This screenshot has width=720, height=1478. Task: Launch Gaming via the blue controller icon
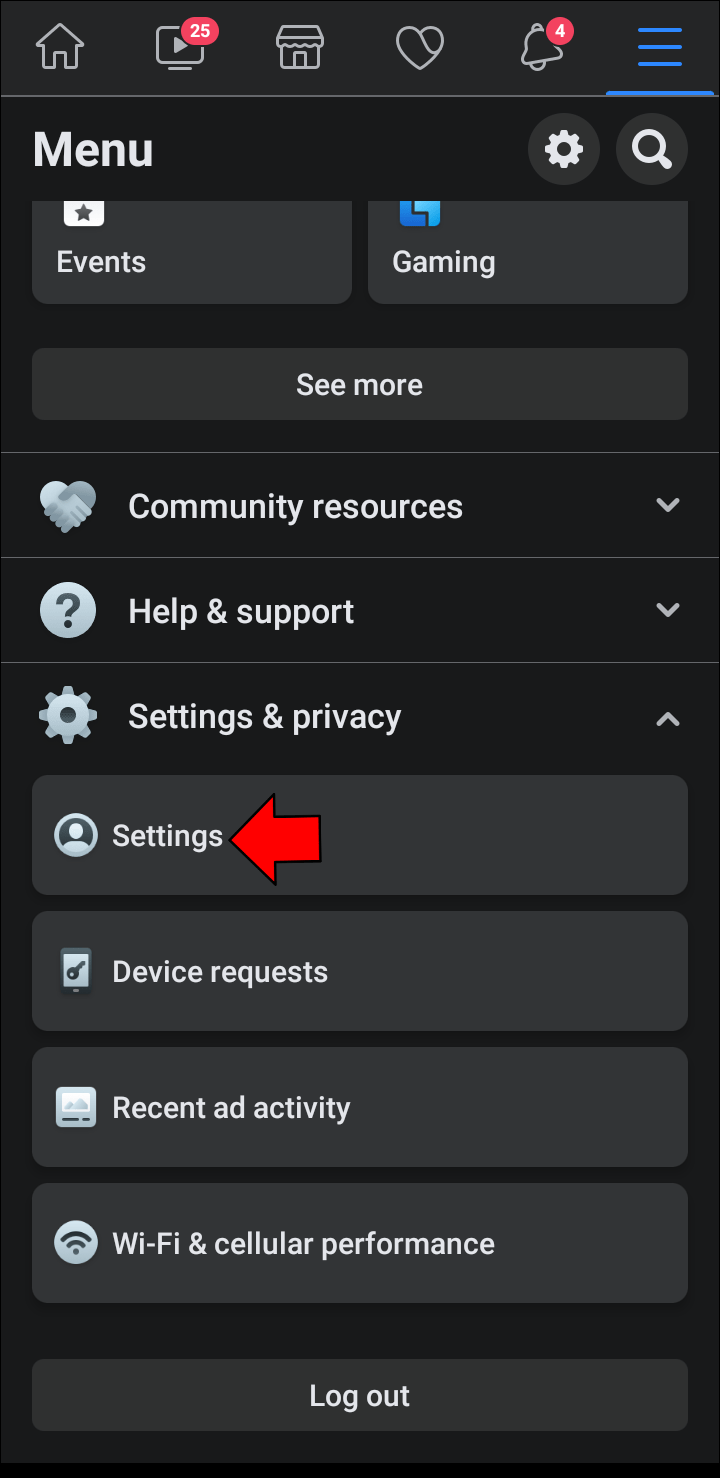coord(419,212)
